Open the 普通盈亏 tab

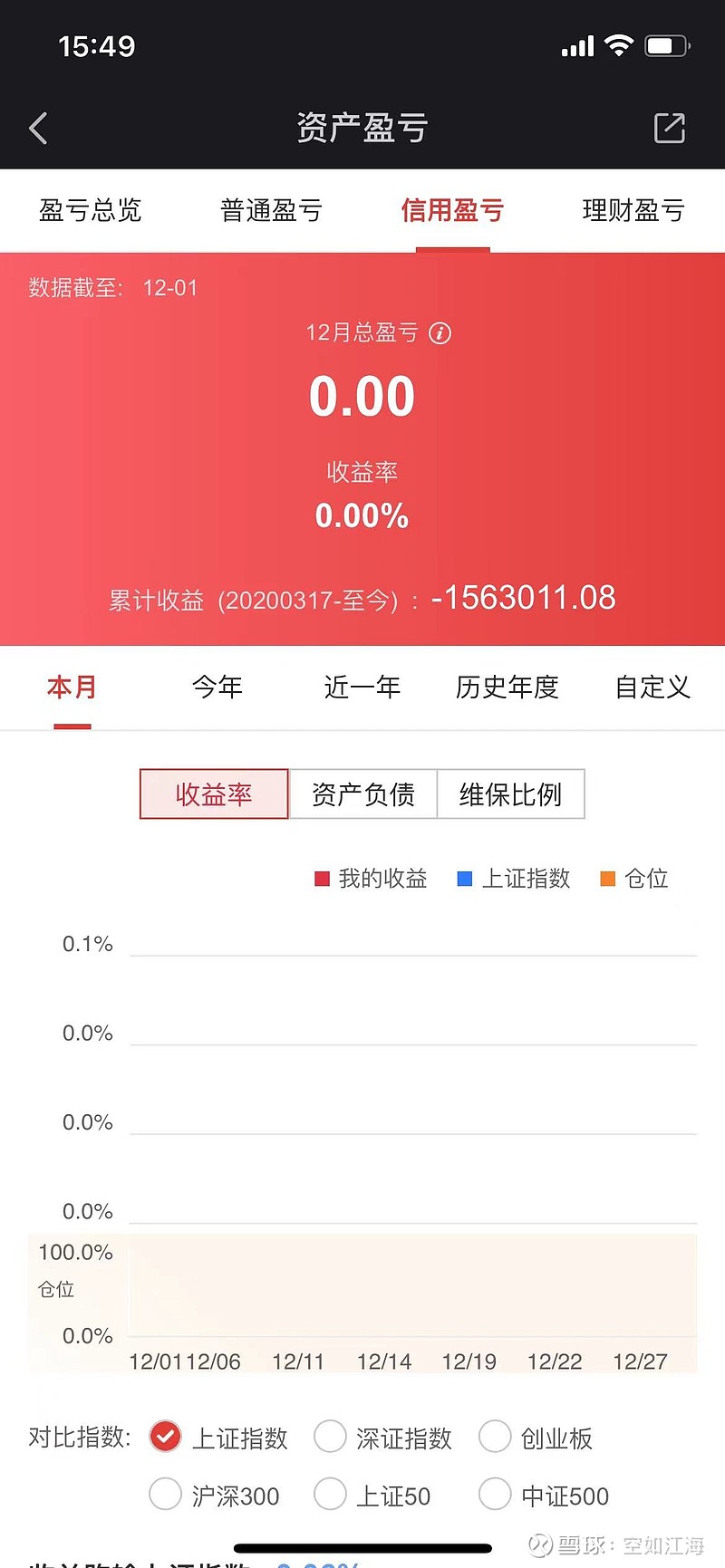(x=272, y=210)
